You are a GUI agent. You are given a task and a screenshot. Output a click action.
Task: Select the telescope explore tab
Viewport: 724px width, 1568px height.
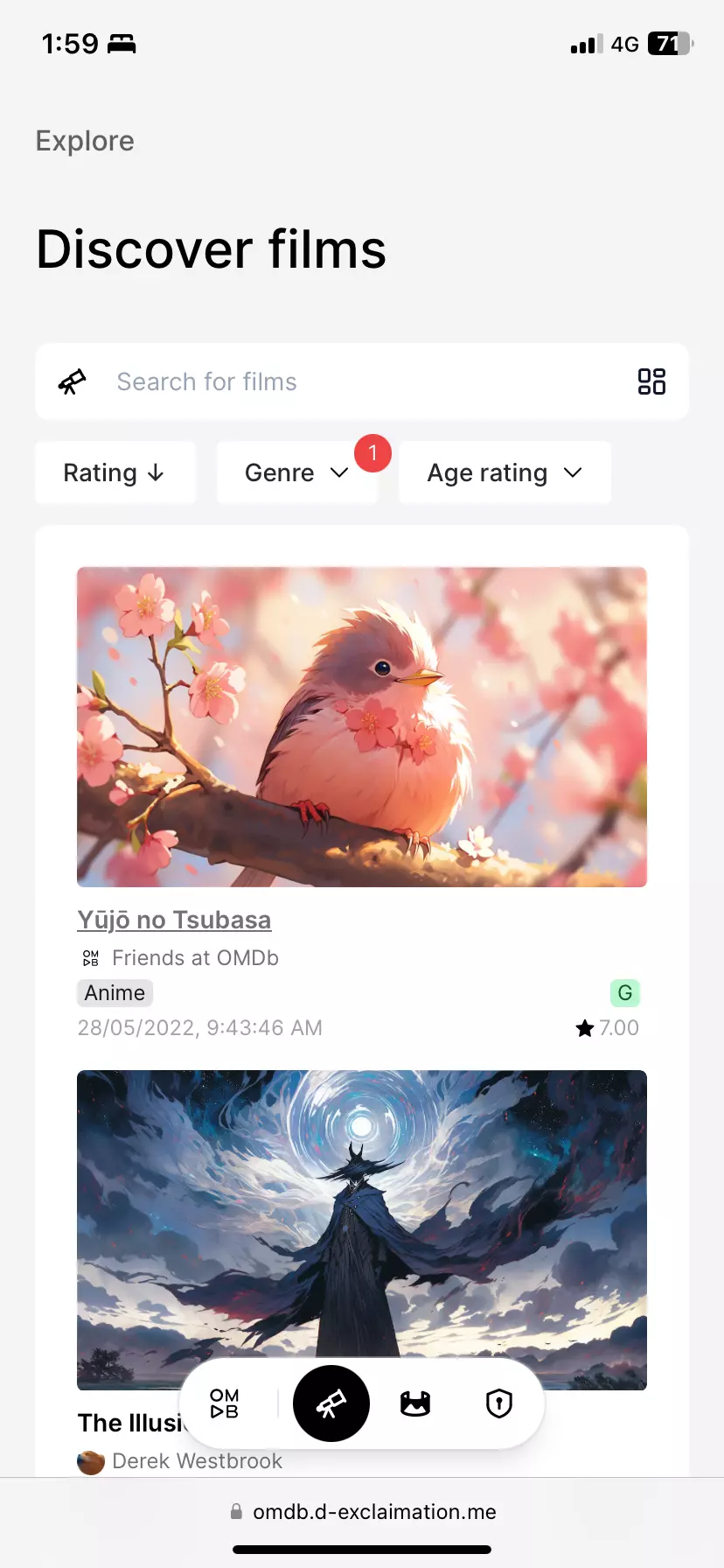pos(331,1403)
